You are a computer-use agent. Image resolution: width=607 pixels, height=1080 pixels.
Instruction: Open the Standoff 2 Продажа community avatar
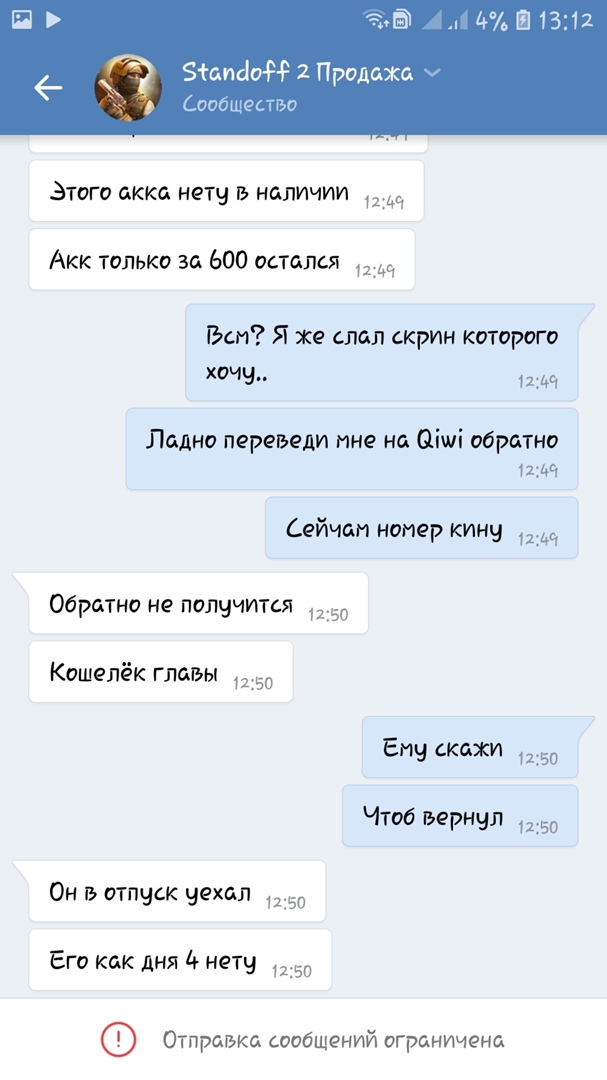128,88
